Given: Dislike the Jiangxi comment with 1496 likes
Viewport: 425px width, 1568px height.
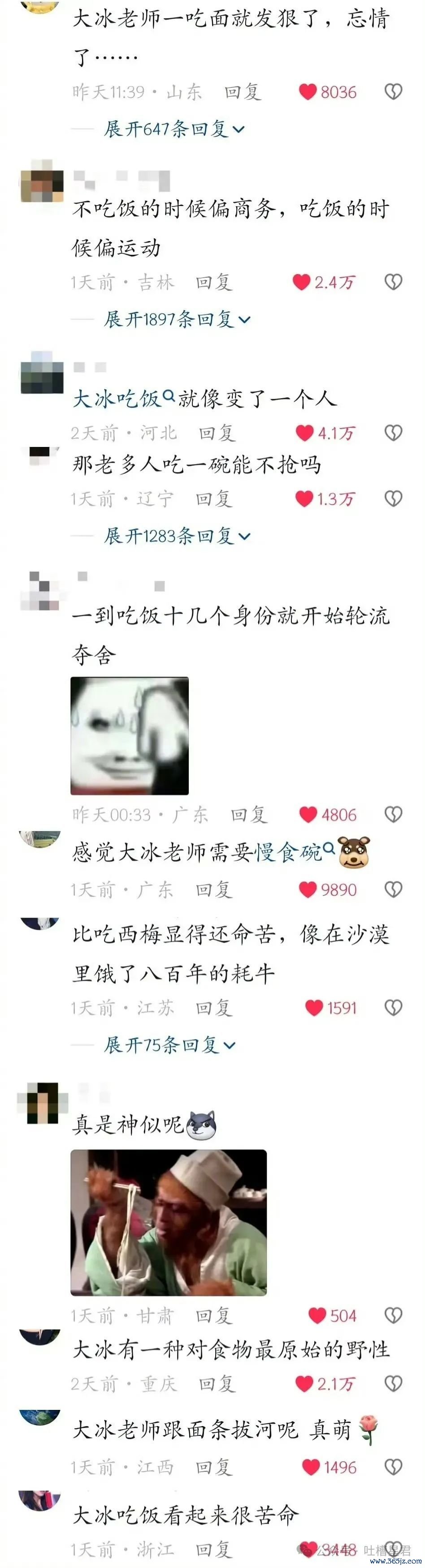Looking at the screenshot, I should [393, 1467].
